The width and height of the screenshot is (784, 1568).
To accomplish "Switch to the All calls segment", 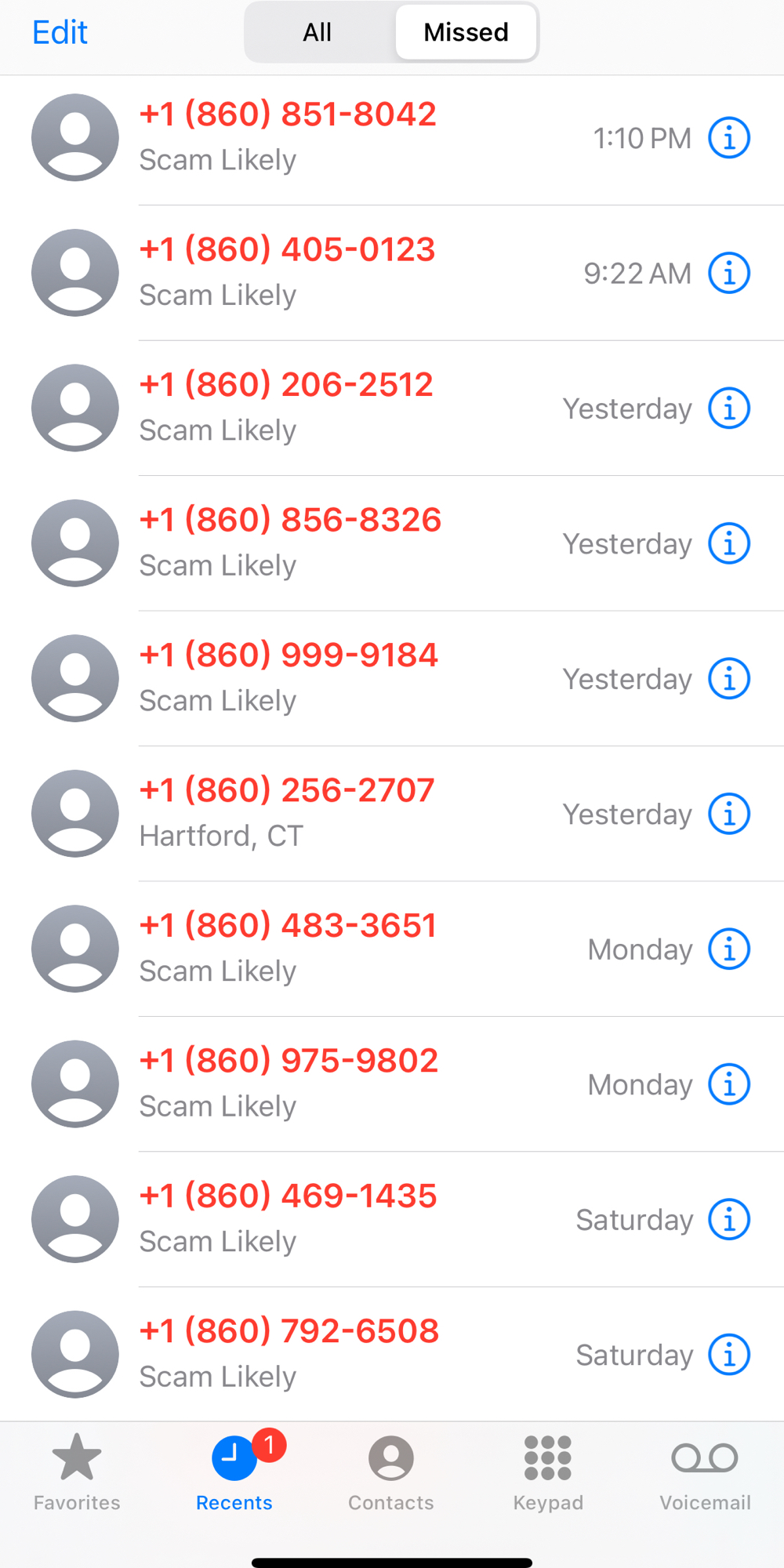I will [318, 33].
